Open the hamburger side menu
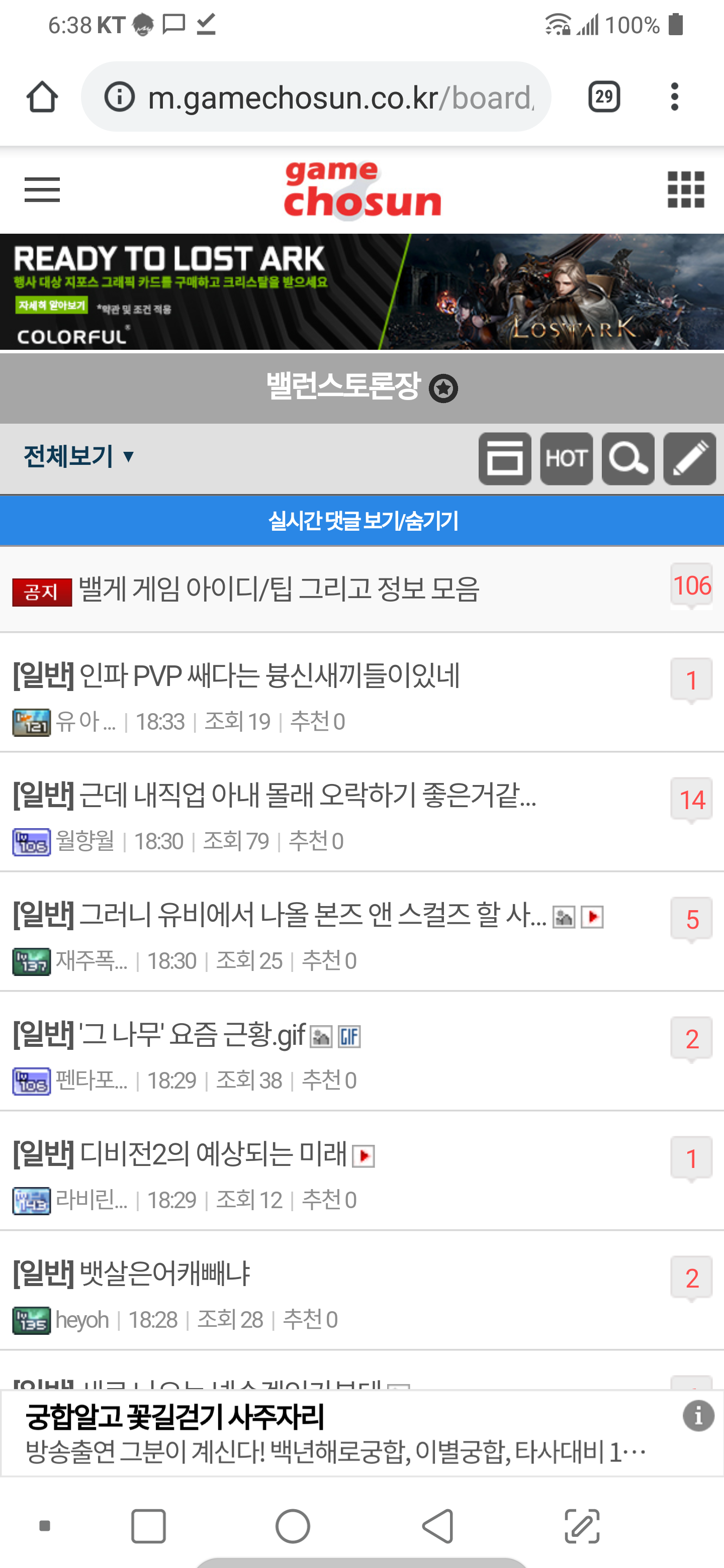The width and height of the screenshot is (724, 1568). click(x=42, y=189)
